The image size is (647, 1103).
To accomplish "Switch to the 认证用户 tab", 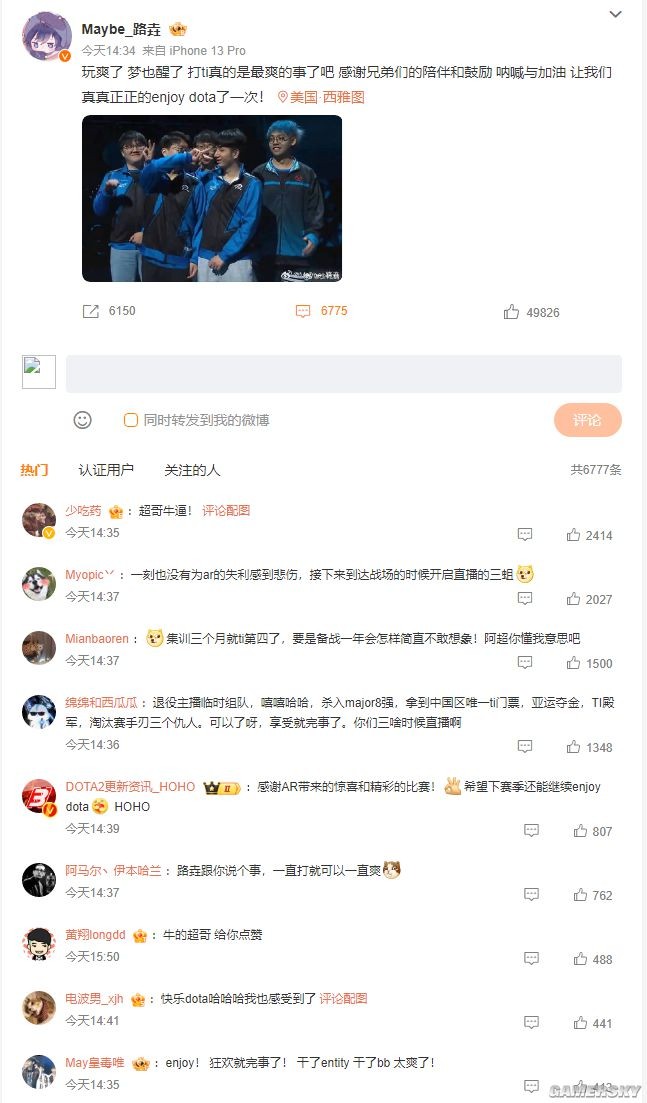I will coord(106,469).
